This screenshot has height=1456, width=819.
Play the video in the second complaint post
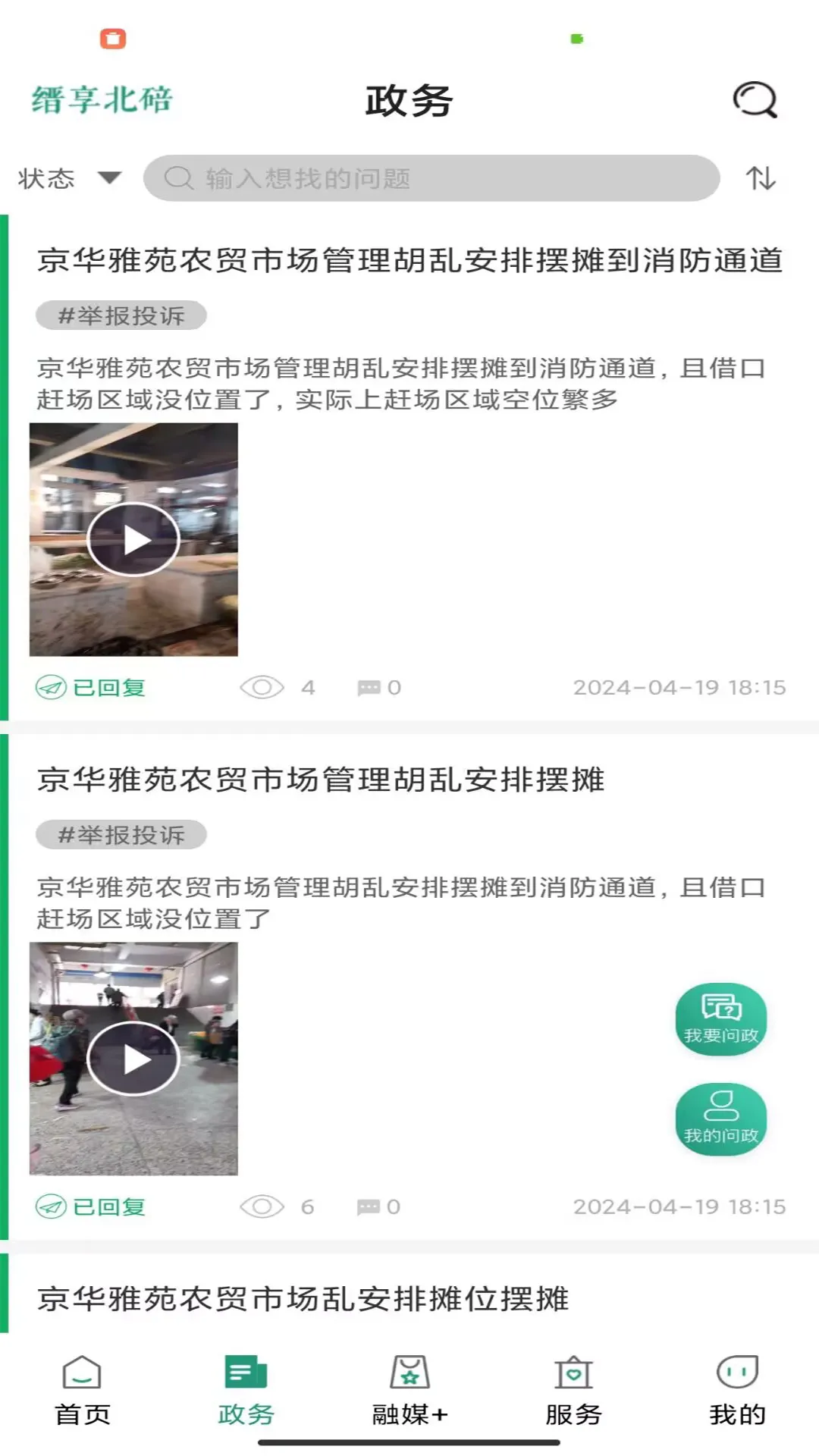133,1059
